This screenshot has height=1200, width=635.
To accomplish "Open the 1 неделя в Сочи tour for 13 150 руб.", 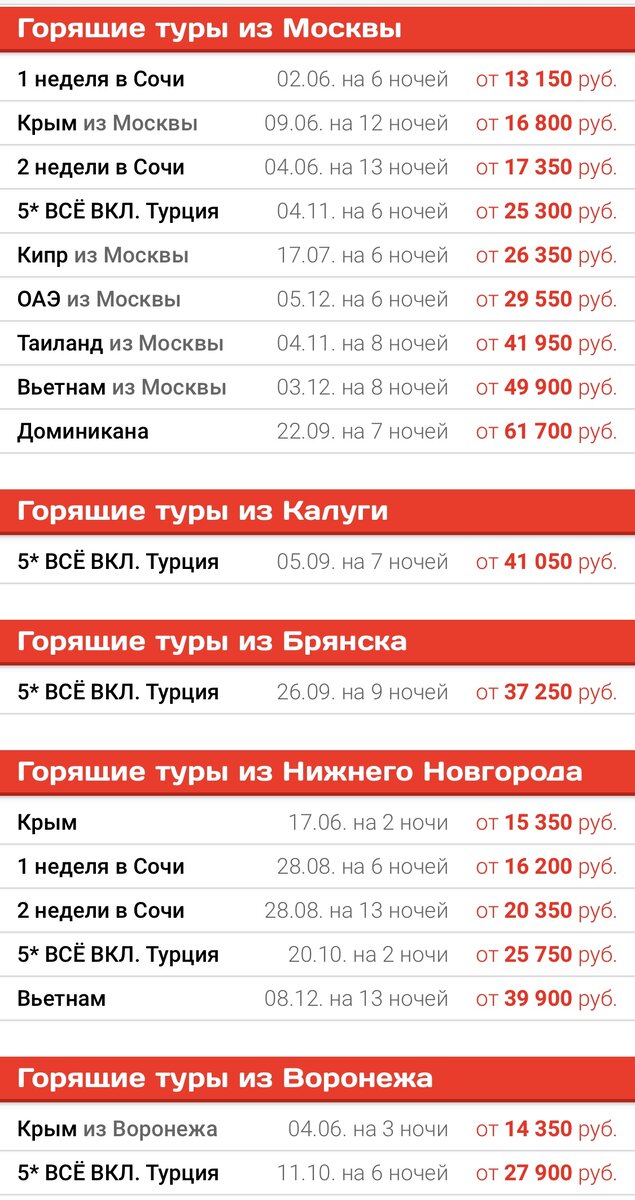I will [x=101, y=79].
